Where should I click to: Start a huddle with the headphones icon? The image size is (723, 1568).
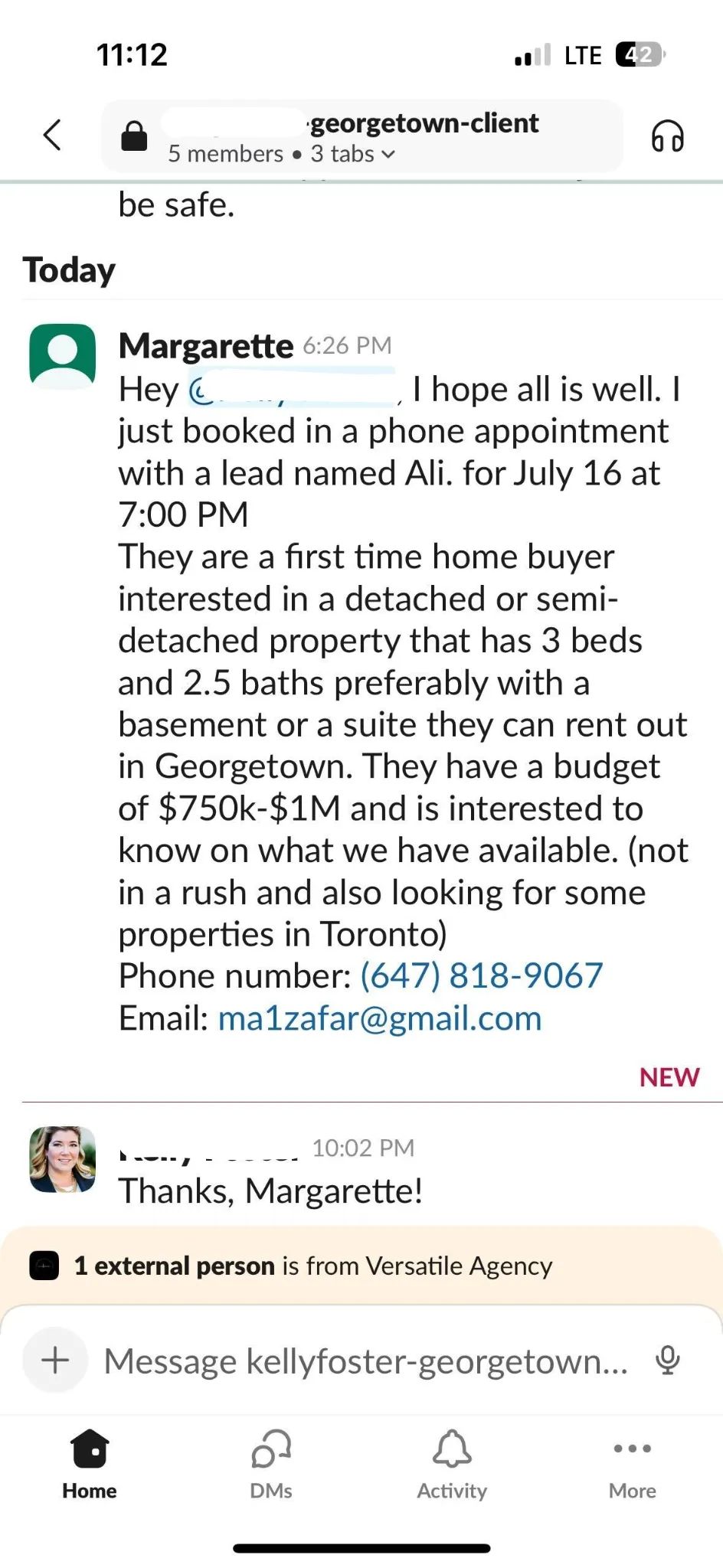click(x=667, y=137)
